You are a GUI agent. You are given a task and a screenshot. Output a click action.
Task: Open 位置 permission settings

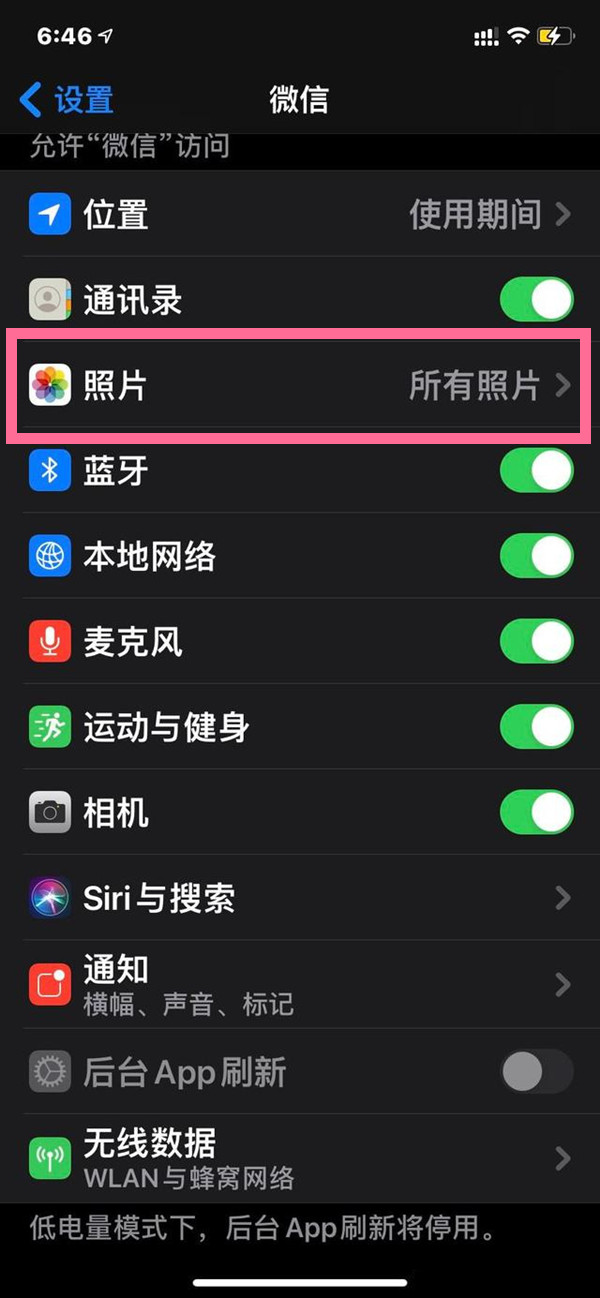click(x=300, y=215)
